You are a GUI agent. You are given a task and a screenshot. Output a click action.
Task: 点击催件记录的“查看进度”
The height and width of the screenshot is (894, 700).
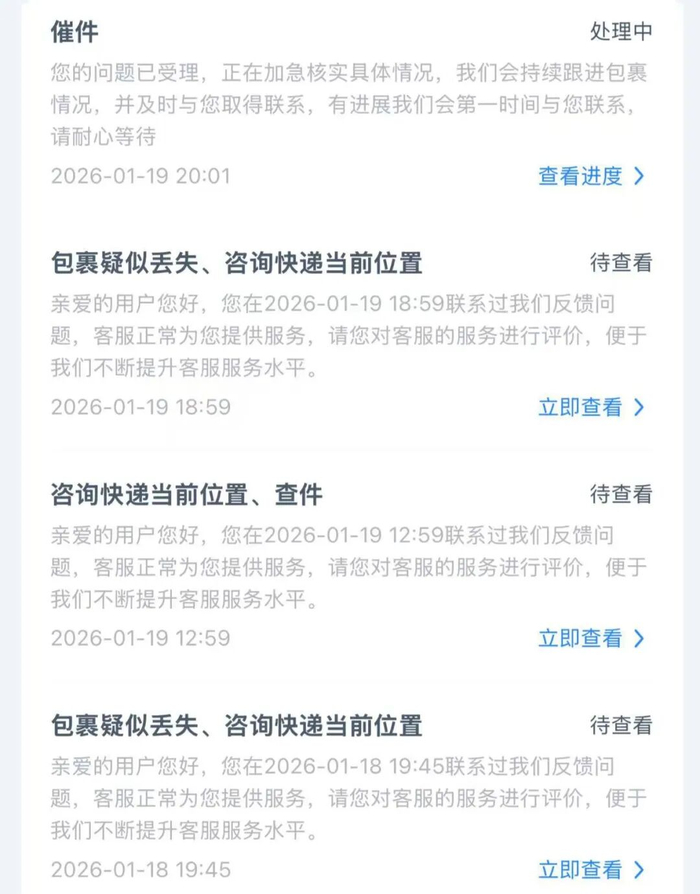tap(591, 176)
